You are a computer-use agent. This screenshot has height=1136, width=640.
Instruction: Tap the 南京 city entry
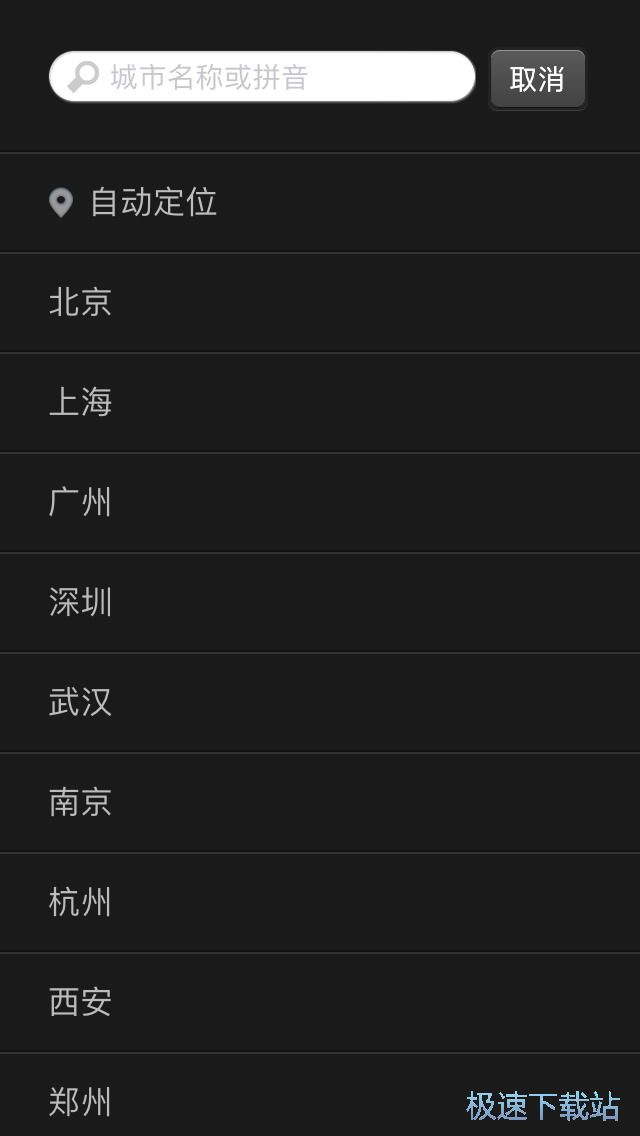80,802
